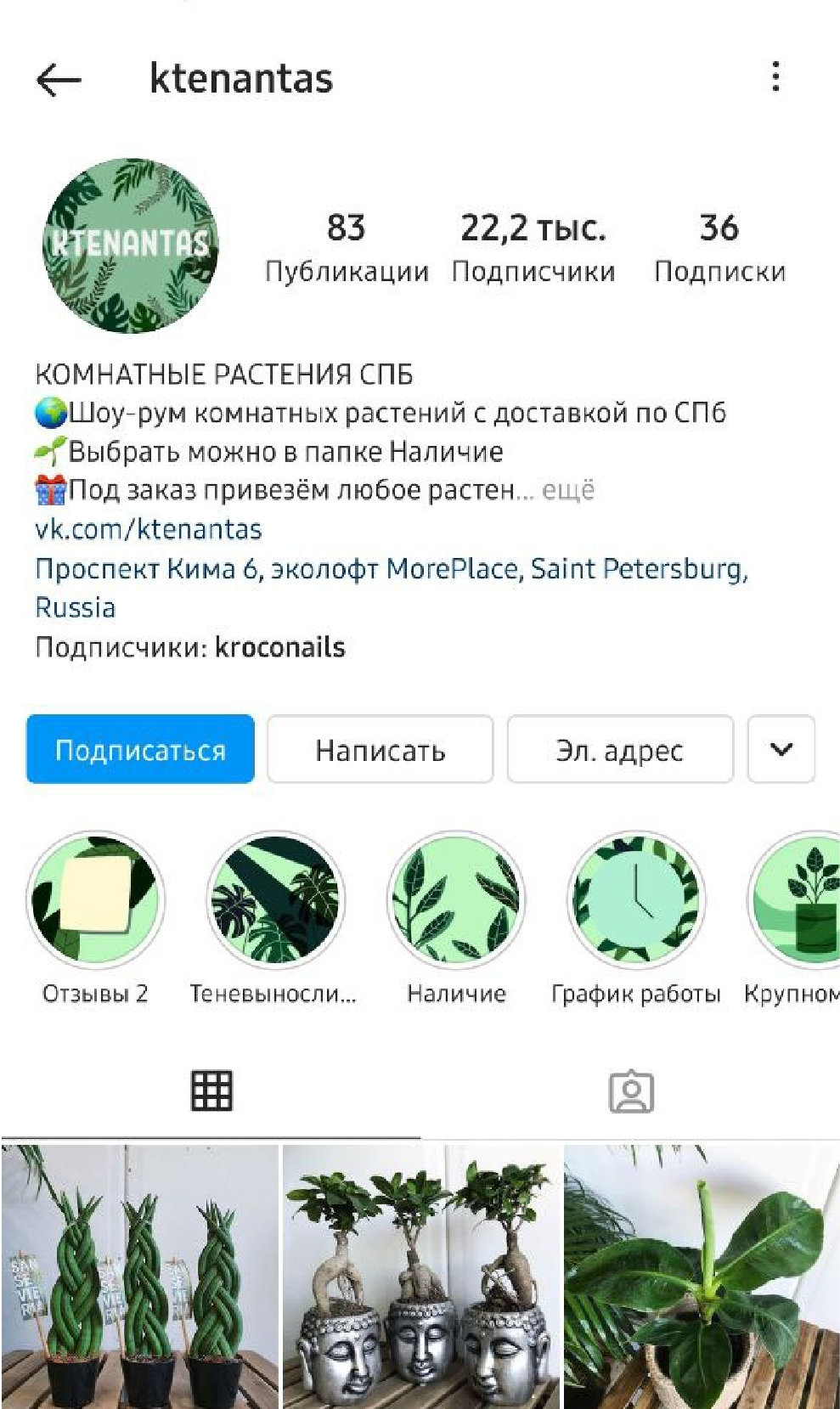Open the KTENANTAS profile picture
Viewport: 840px width, 1409px height.
point(129,245)
